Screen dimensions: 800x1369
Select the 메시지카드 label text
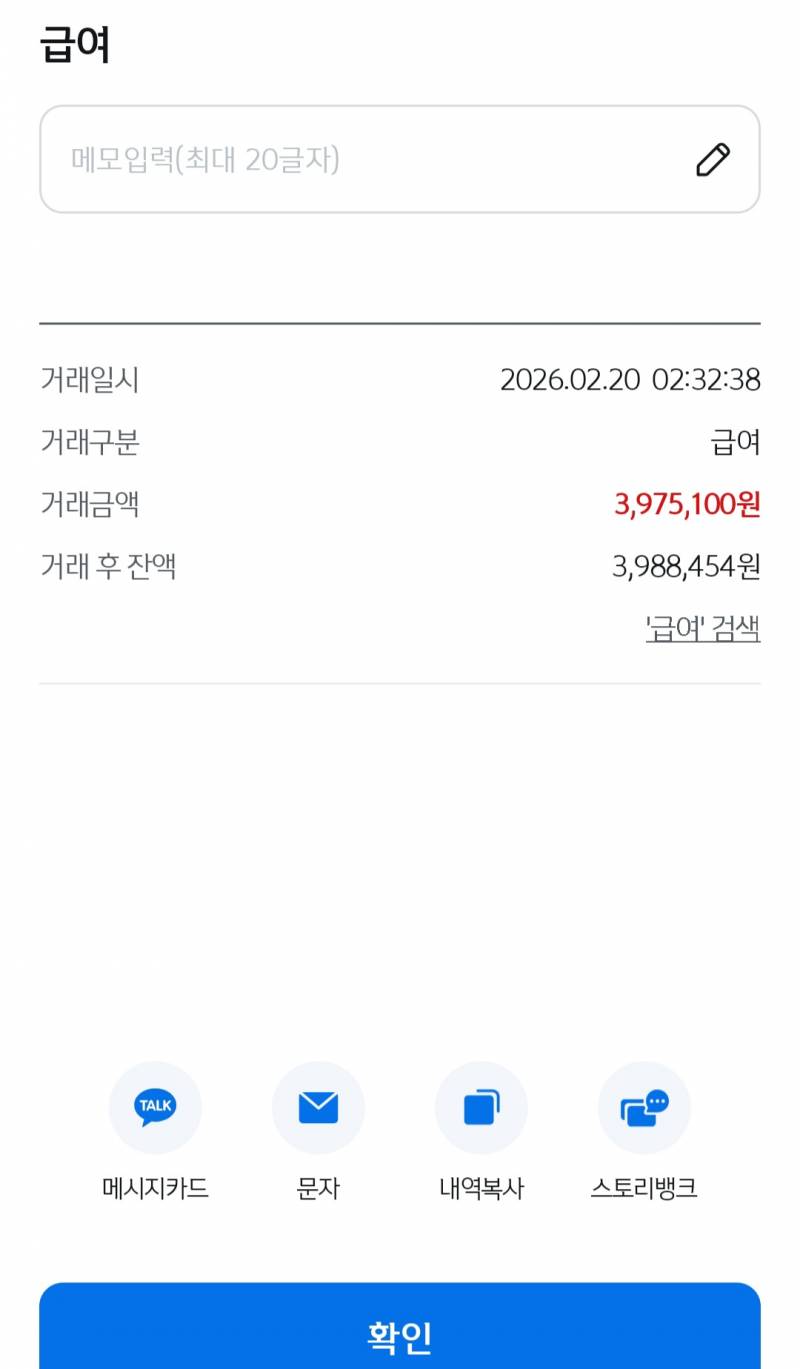[x=155, y=1189]
